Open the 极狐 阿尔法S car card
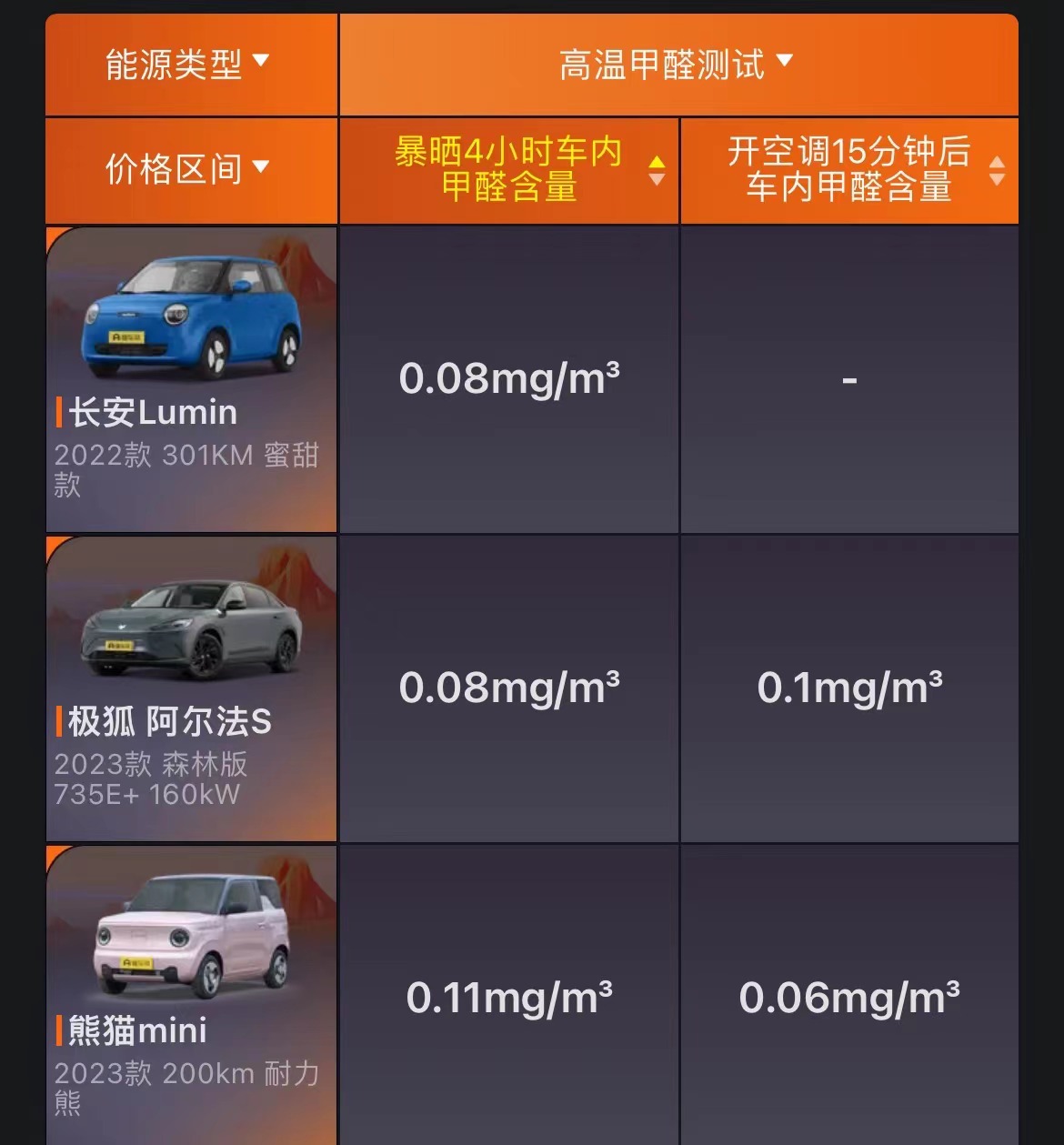This screenshot has height=1145, width=1064. [191, 688]
